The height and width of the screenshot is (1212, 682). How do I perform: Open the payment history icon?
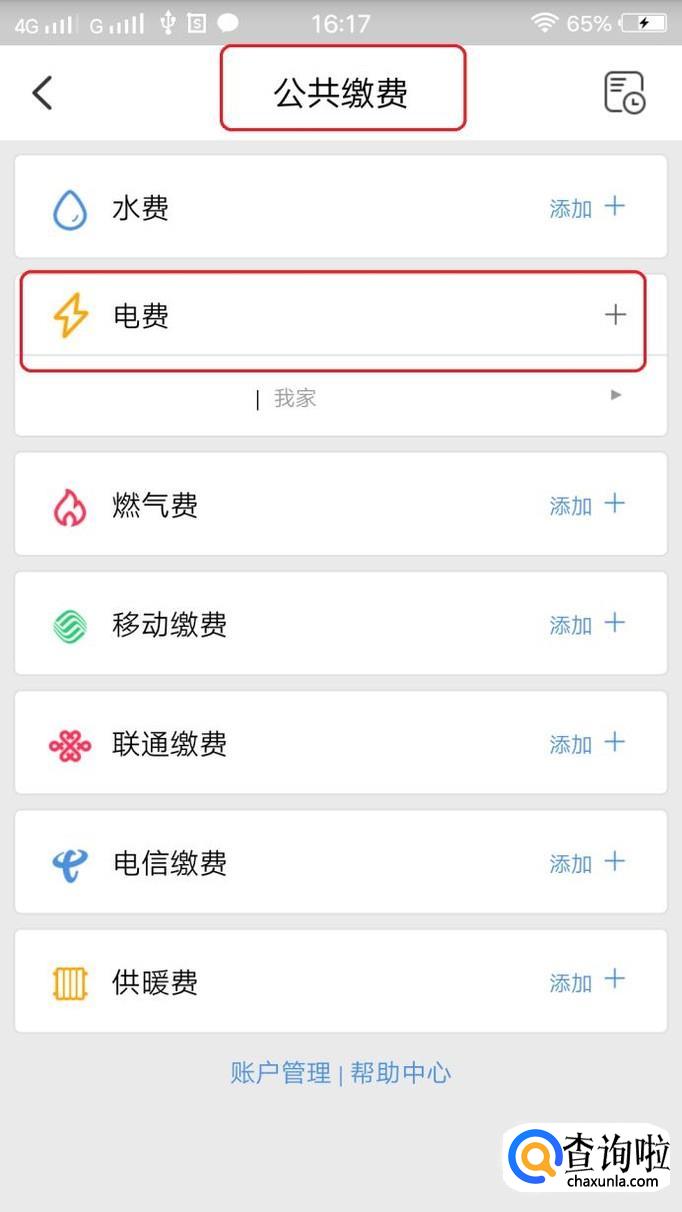click(624, 93)
